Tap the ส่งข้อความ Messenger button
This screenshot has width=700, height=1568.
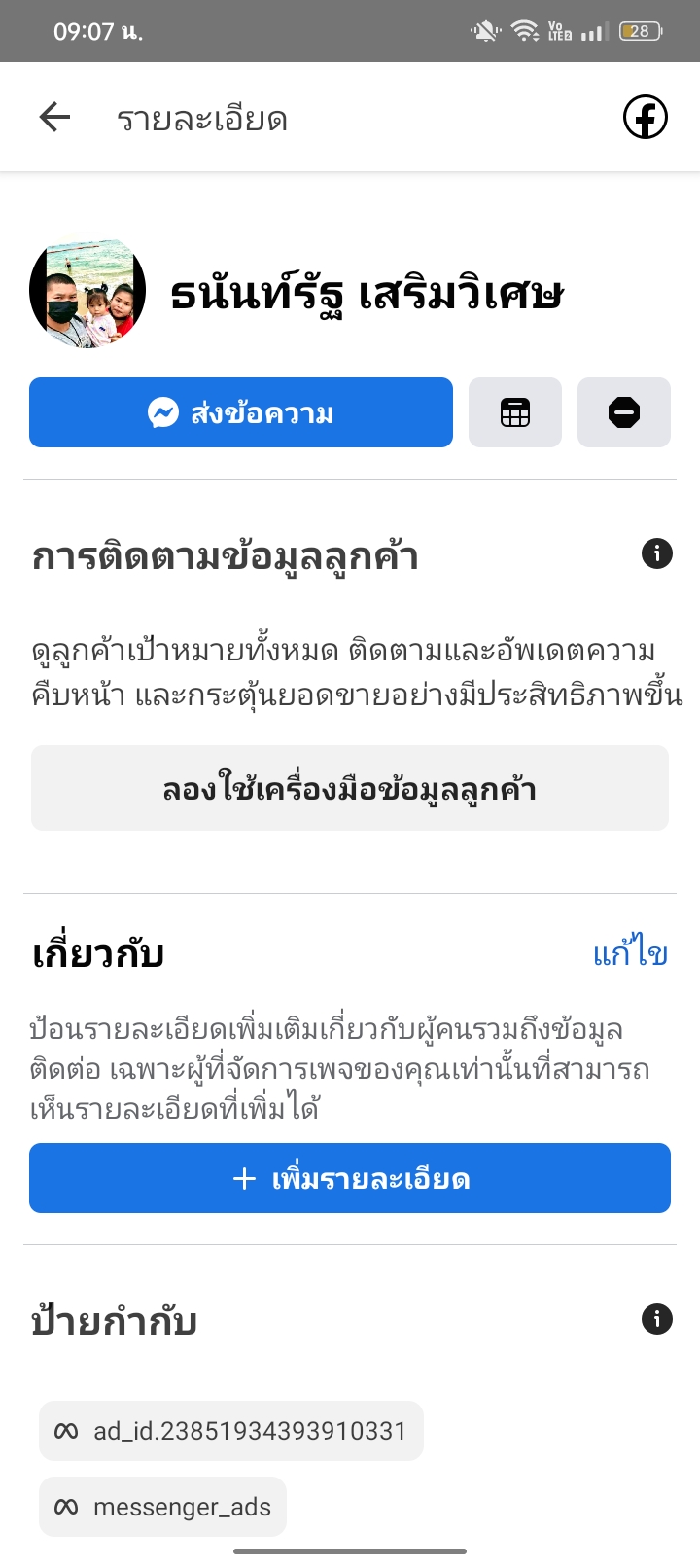(241, 413)
